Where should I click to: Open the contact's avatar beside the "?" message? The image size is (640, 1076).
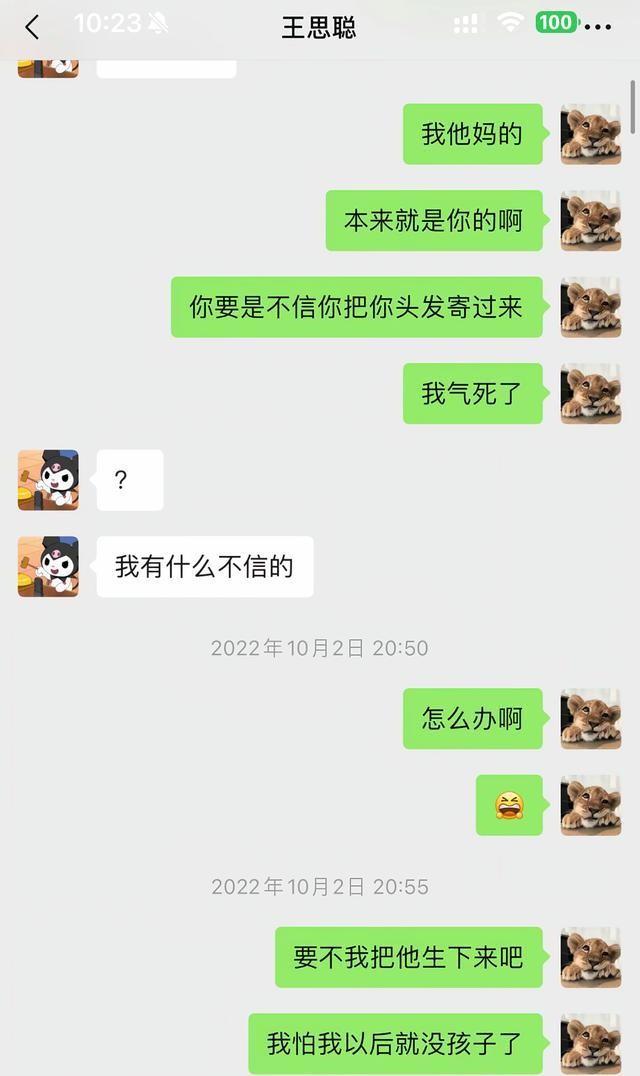(48, 480)
